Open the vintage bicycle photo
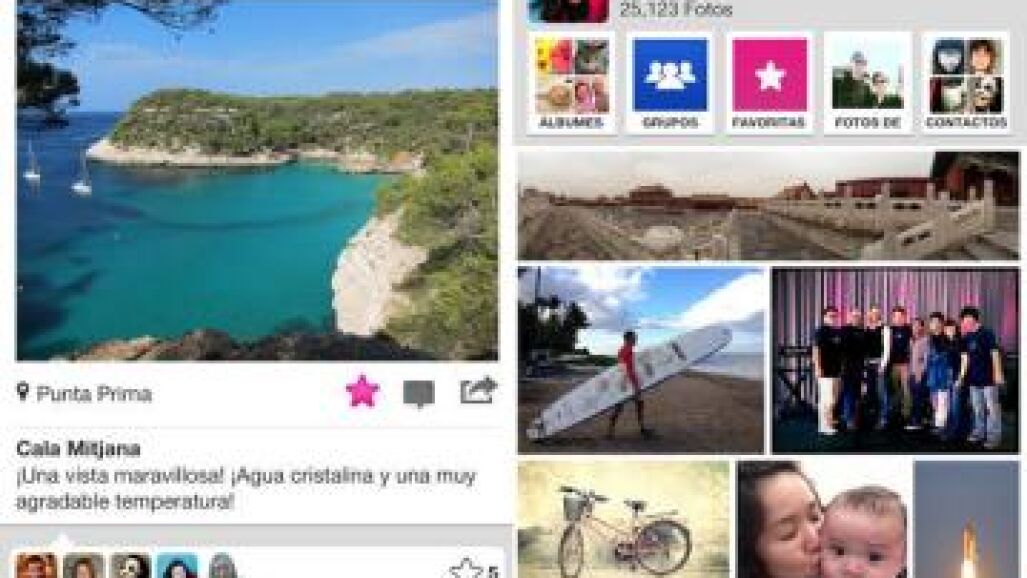 click(624, 519)
